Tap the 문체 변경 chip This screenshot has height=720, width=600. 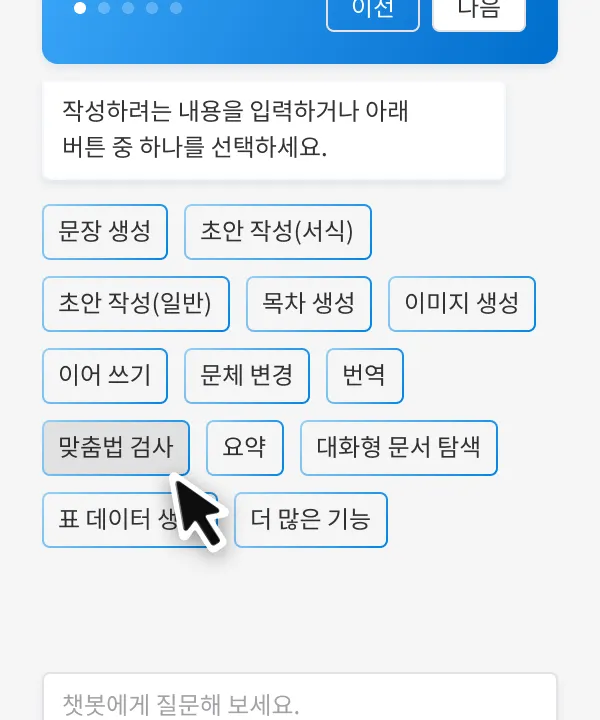coord(247,376)
